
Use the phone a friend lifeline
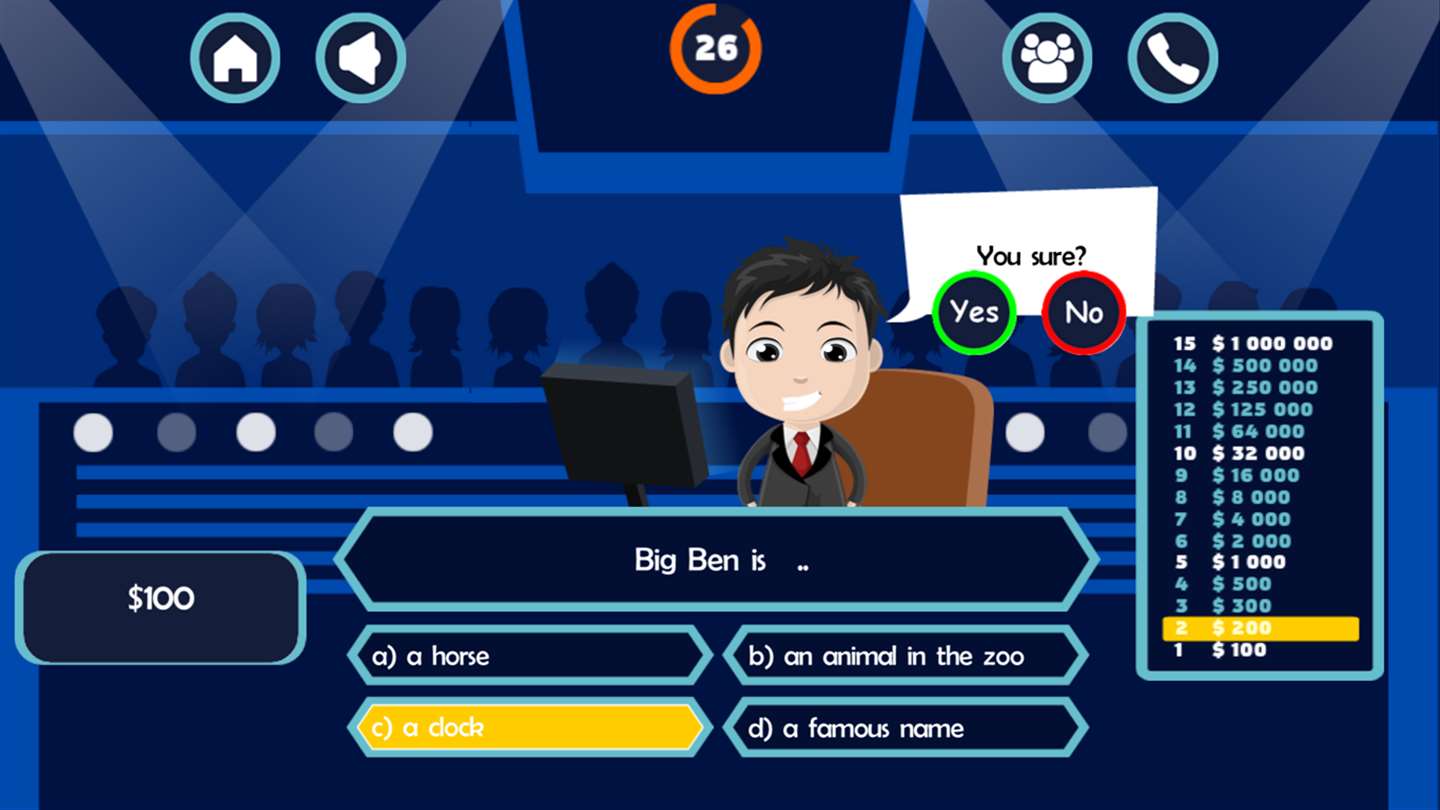(1172, 58)
